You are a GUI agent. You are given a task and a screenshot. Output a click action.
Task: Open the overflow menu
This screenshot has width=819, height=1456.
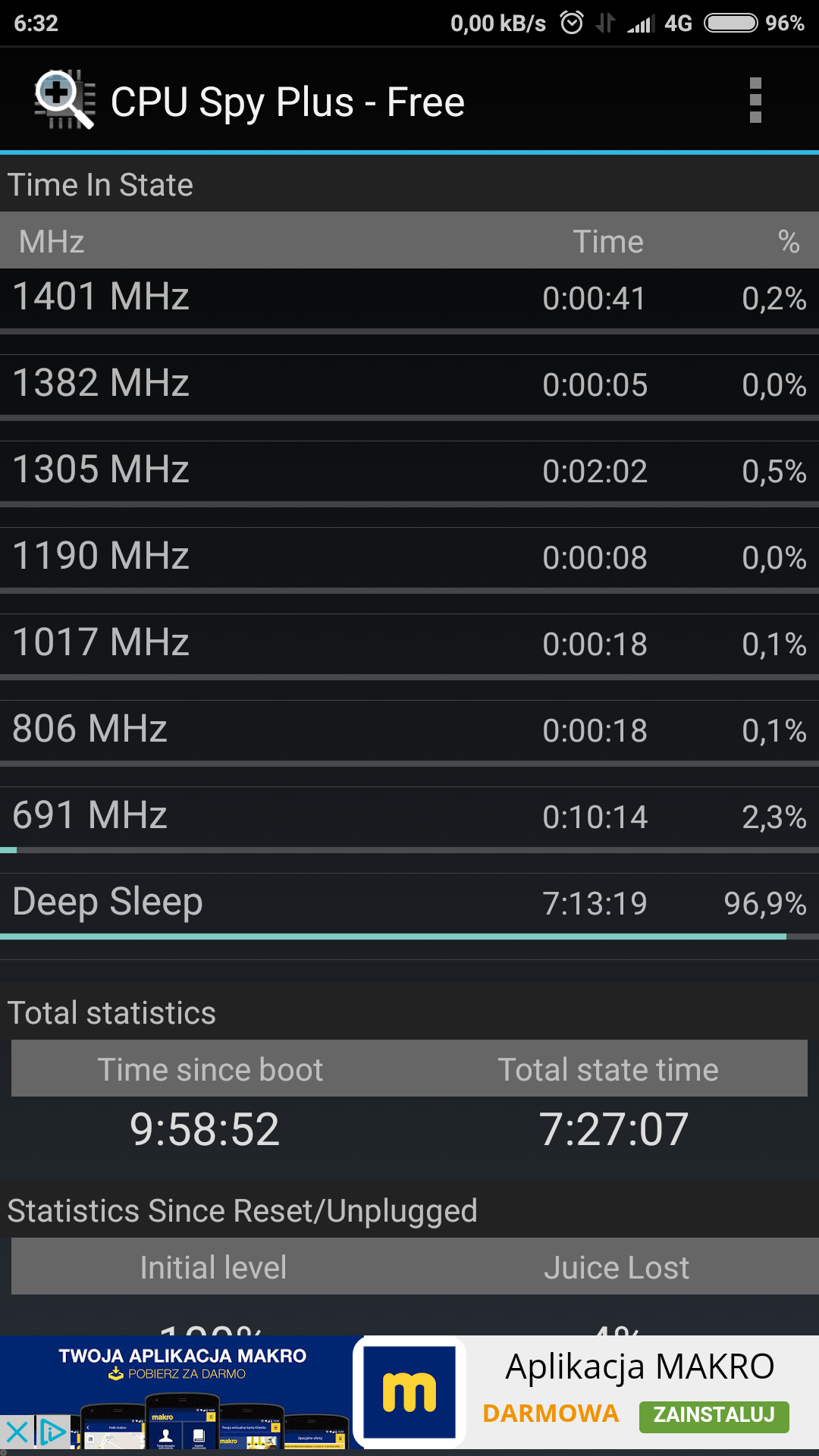pos(755,100)
